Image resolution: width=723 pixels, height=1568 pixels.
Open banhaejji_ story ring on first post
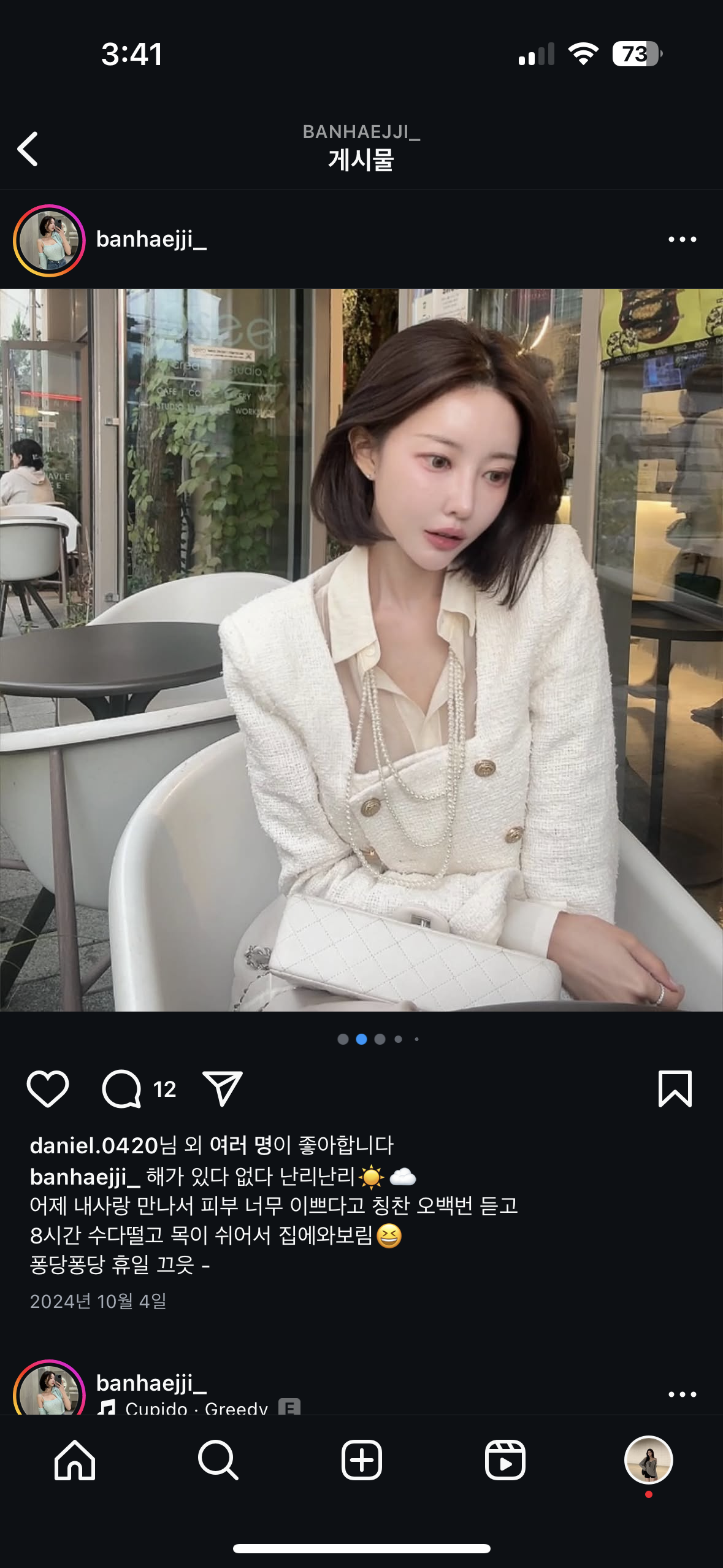click(49, 240)
